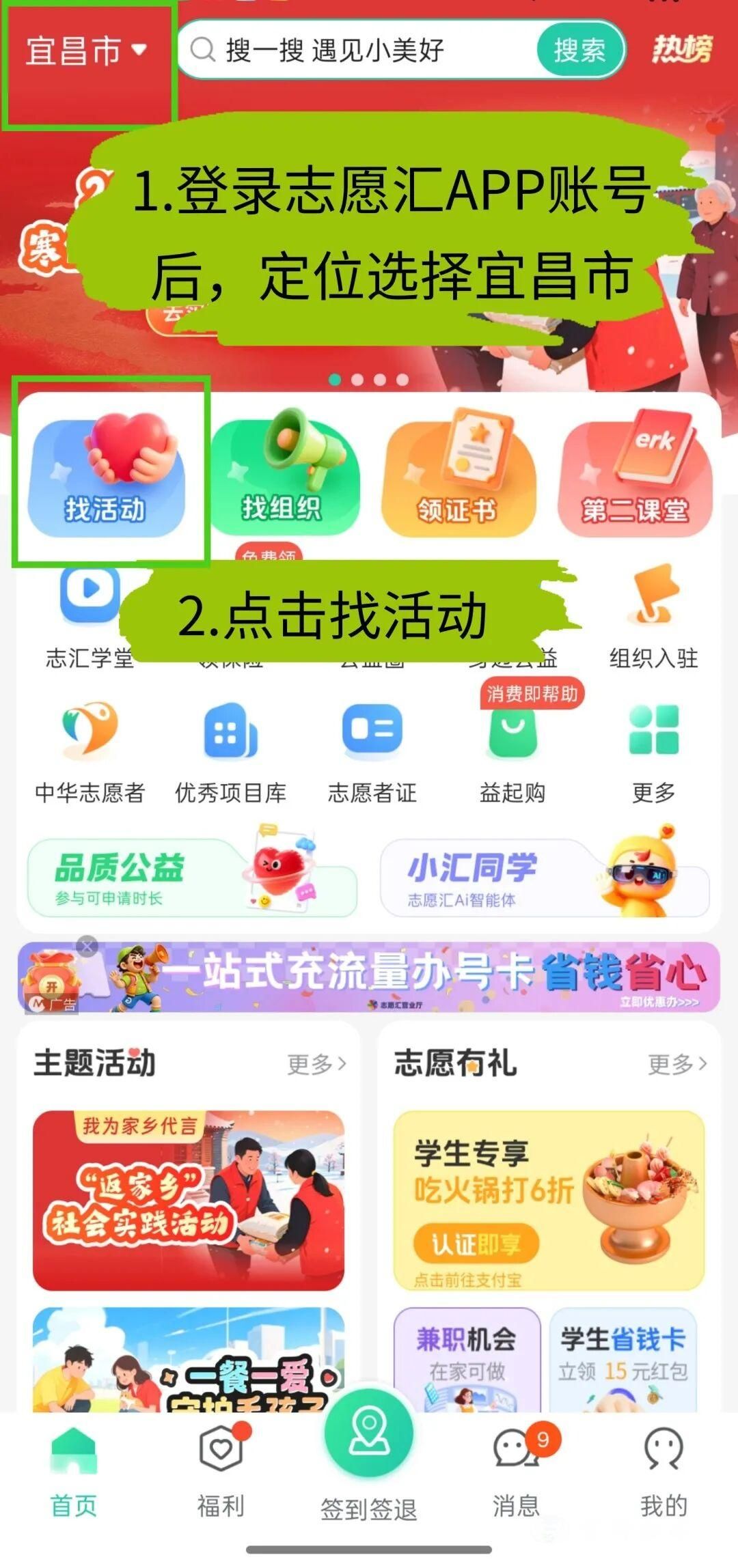Open 组织入驻 shortcut
The height and width of the screenshot is (1568, 738).
[653, 615]
